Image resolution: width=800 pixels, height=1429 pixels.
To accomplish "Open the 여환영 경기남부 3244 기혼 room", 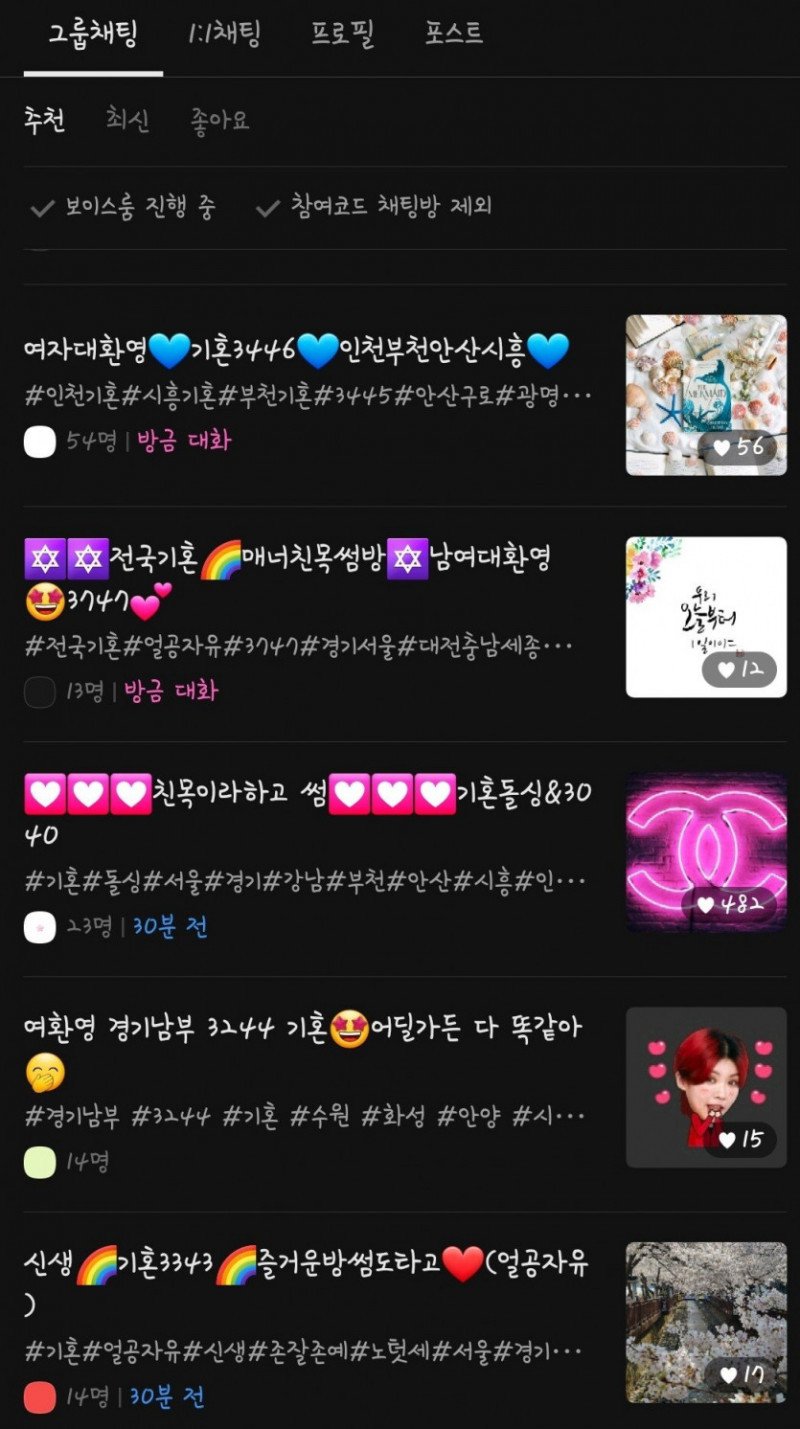I will click(300, 1030).
